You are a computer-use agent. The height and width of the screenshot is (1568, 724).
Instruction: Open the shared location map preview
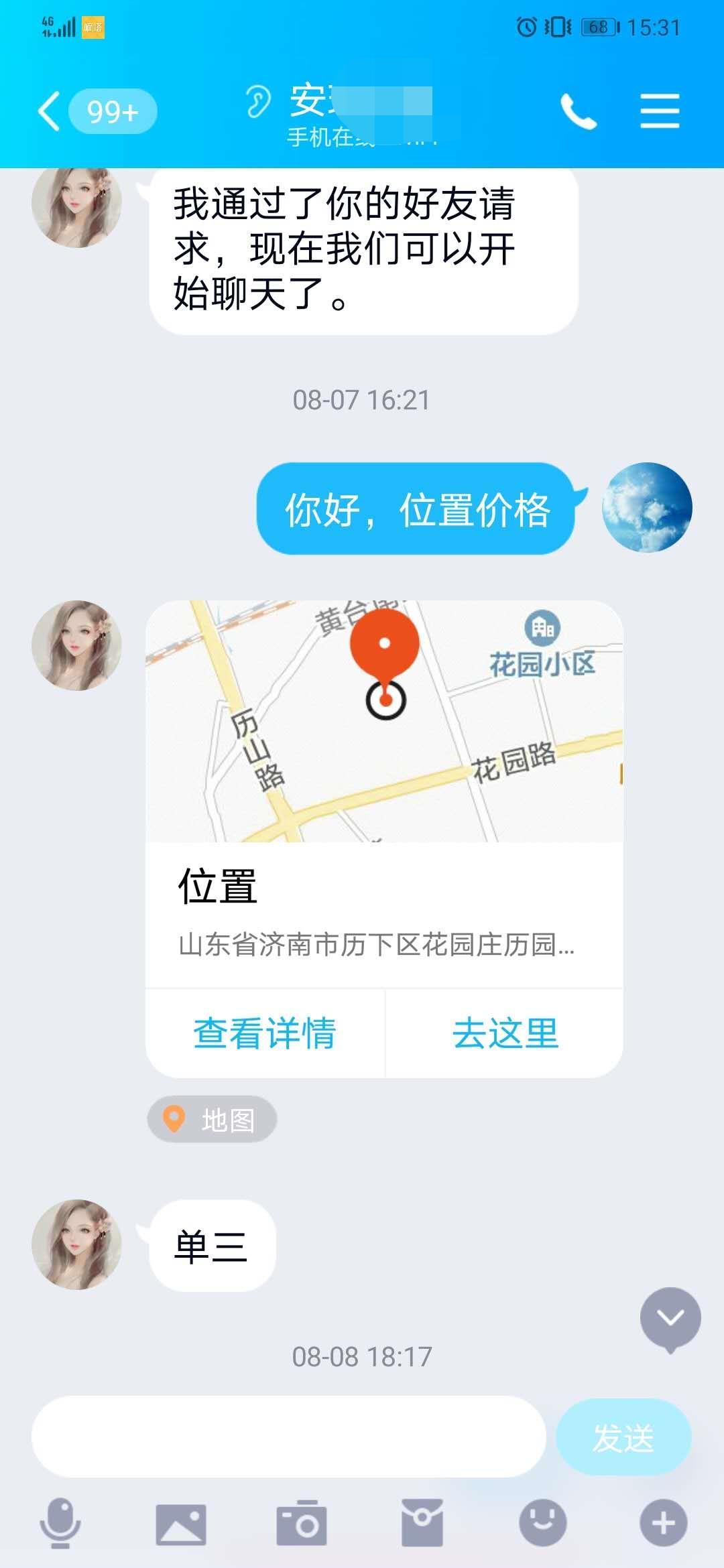point(384,721)
